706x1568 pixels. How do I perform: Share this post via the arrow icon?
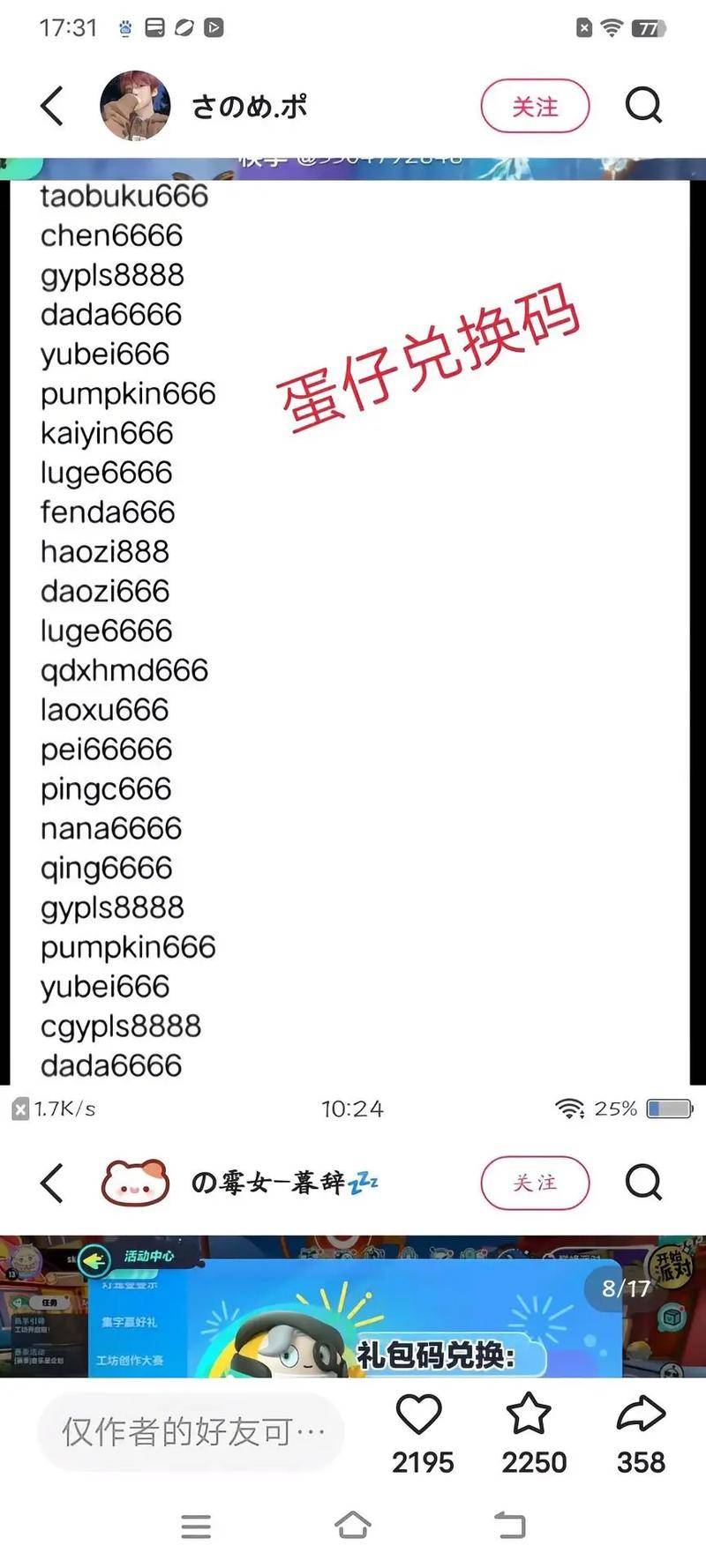point(641,1415)
